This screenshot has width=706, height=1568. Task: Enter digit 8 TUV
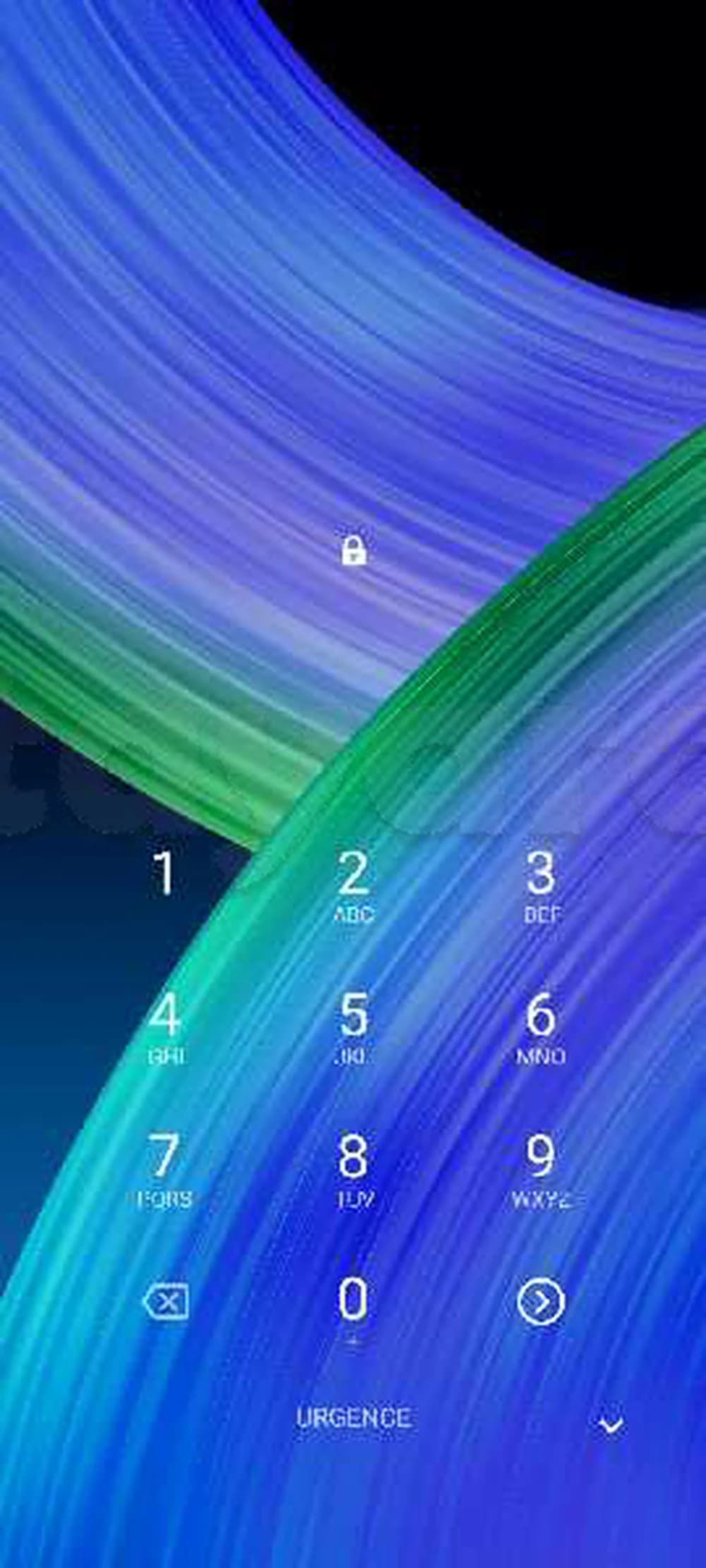(353, 1169)
